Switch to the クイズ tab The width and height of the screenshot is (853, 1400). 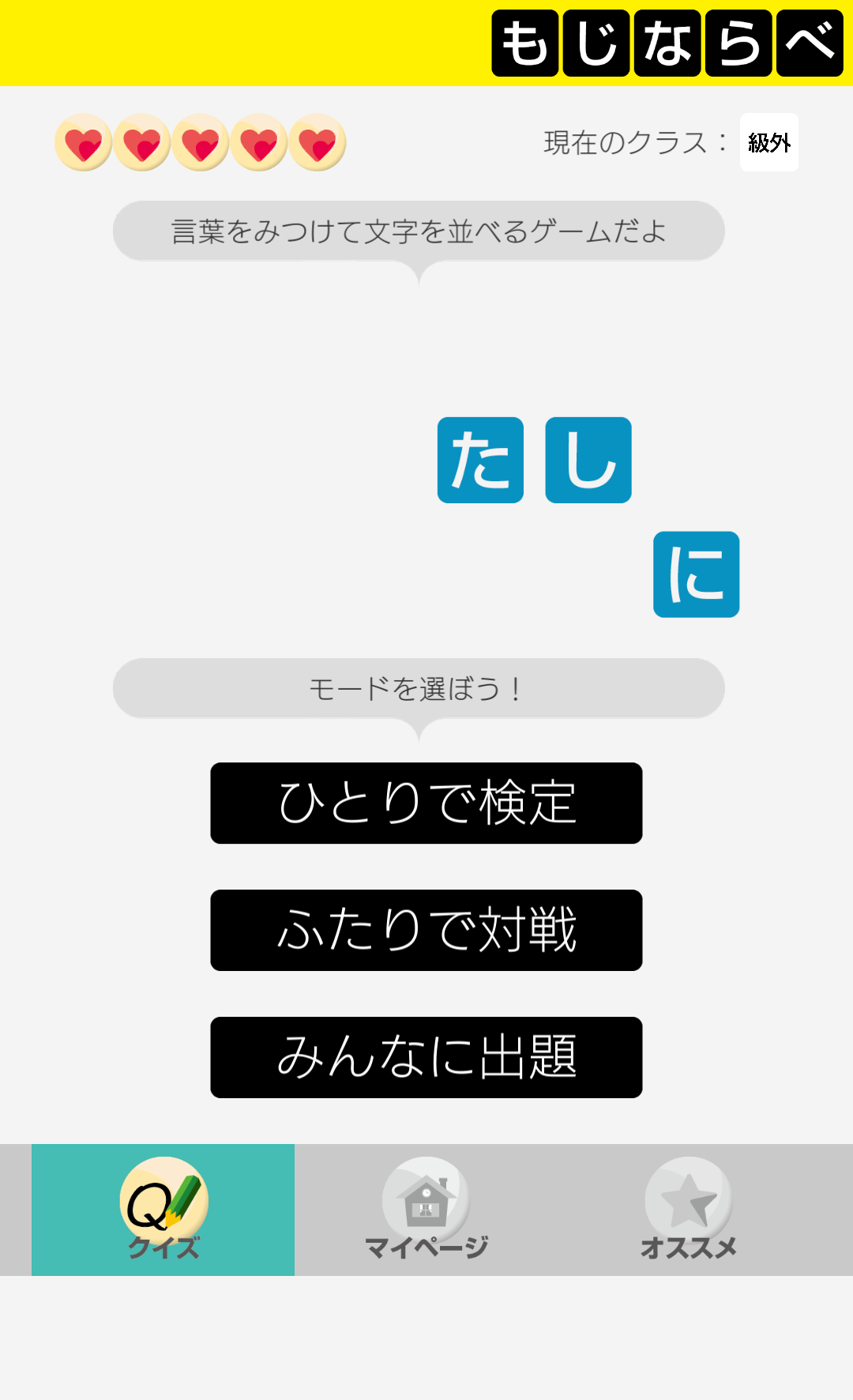[163, 1209]
